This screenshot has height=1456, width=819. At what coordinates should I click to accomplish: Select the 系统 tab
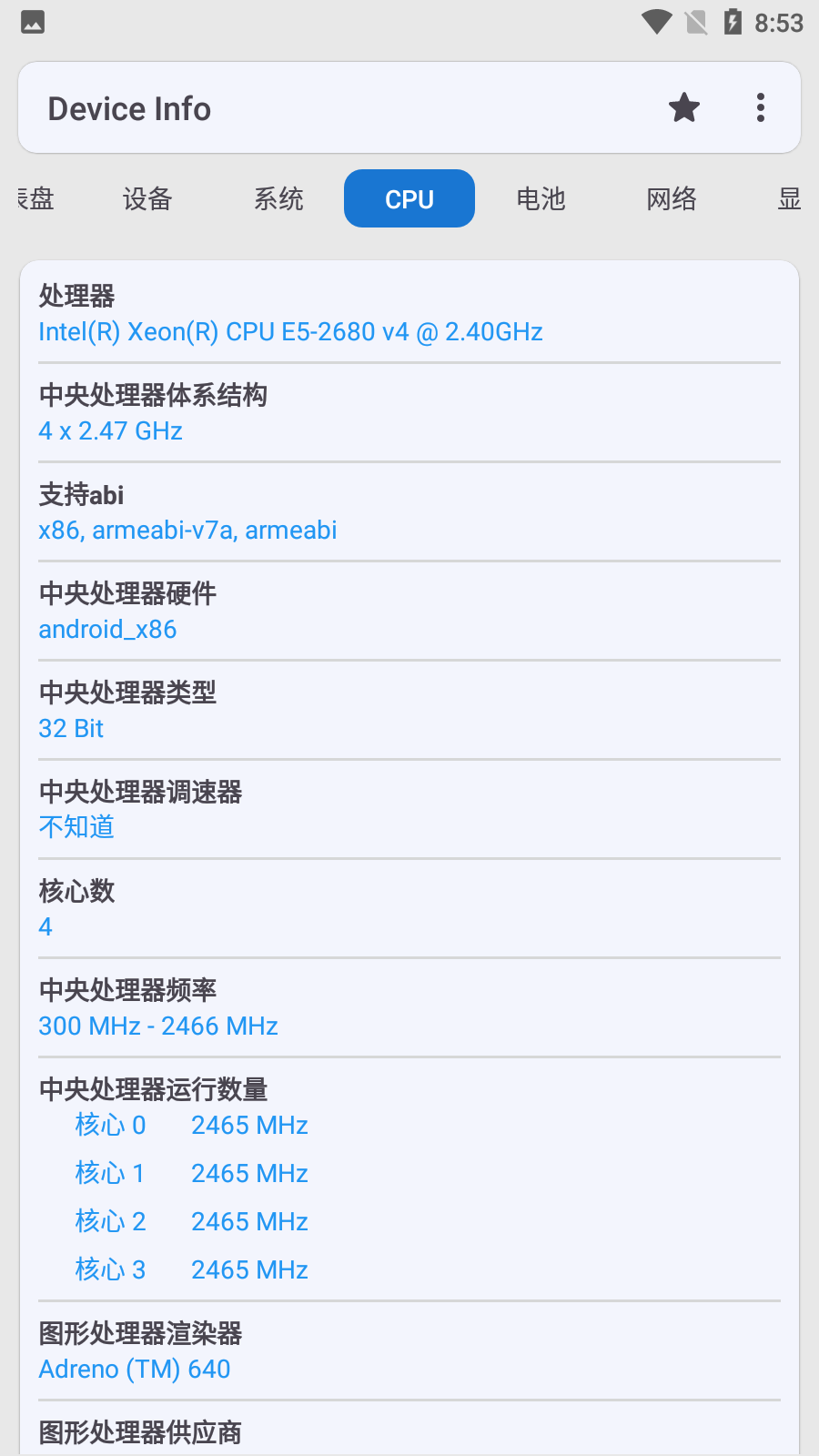pyautogui.click(x=278, y=198)
